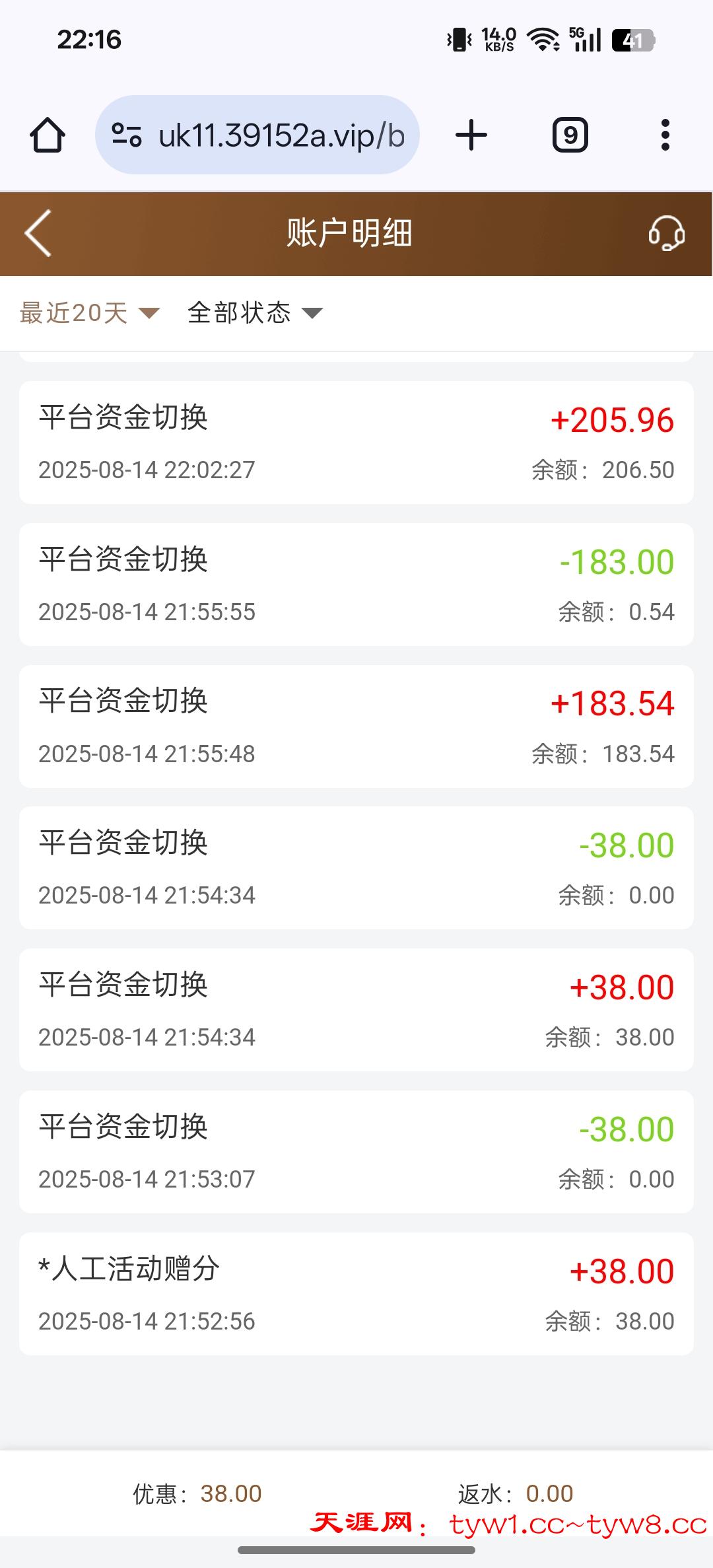Viewport: 713px width, 1568px height.
Task: Open the browser overflow menu
Action: [665, 135]
